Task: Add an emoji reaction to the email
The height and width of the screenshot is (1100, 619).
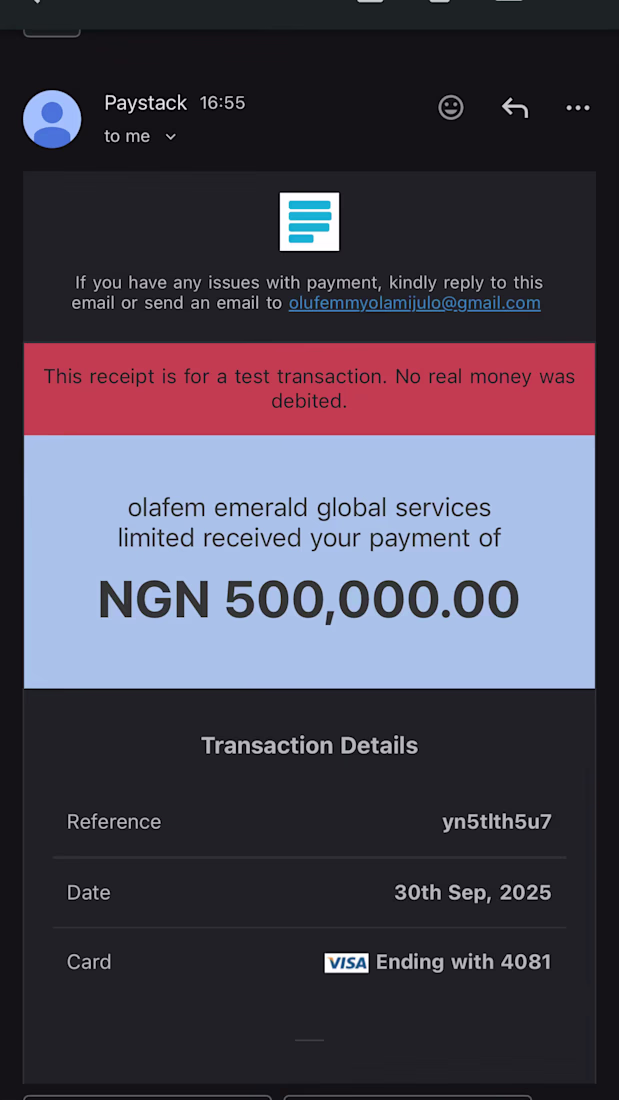Action: 451,108
